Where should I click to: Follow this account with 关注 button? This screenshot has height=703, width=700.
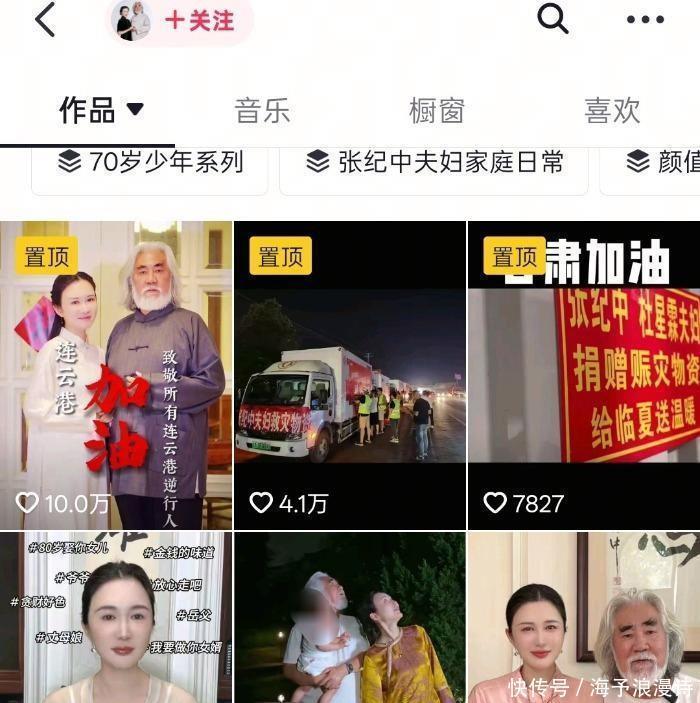[x=199, y=21]
